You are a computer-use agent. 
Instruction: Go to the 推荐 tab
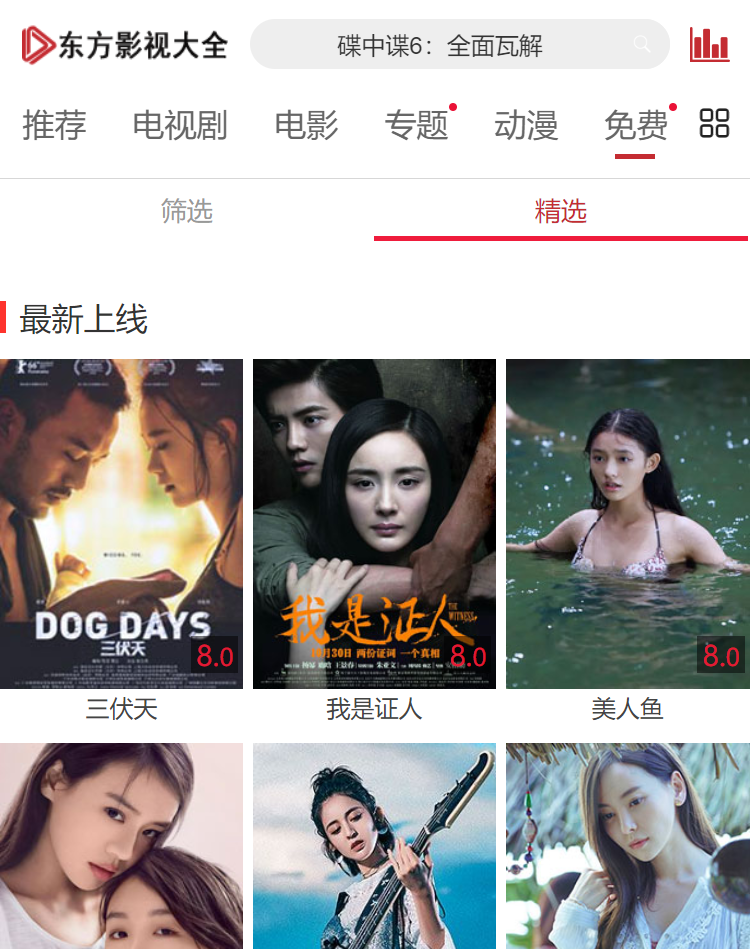tap(55, 125)
